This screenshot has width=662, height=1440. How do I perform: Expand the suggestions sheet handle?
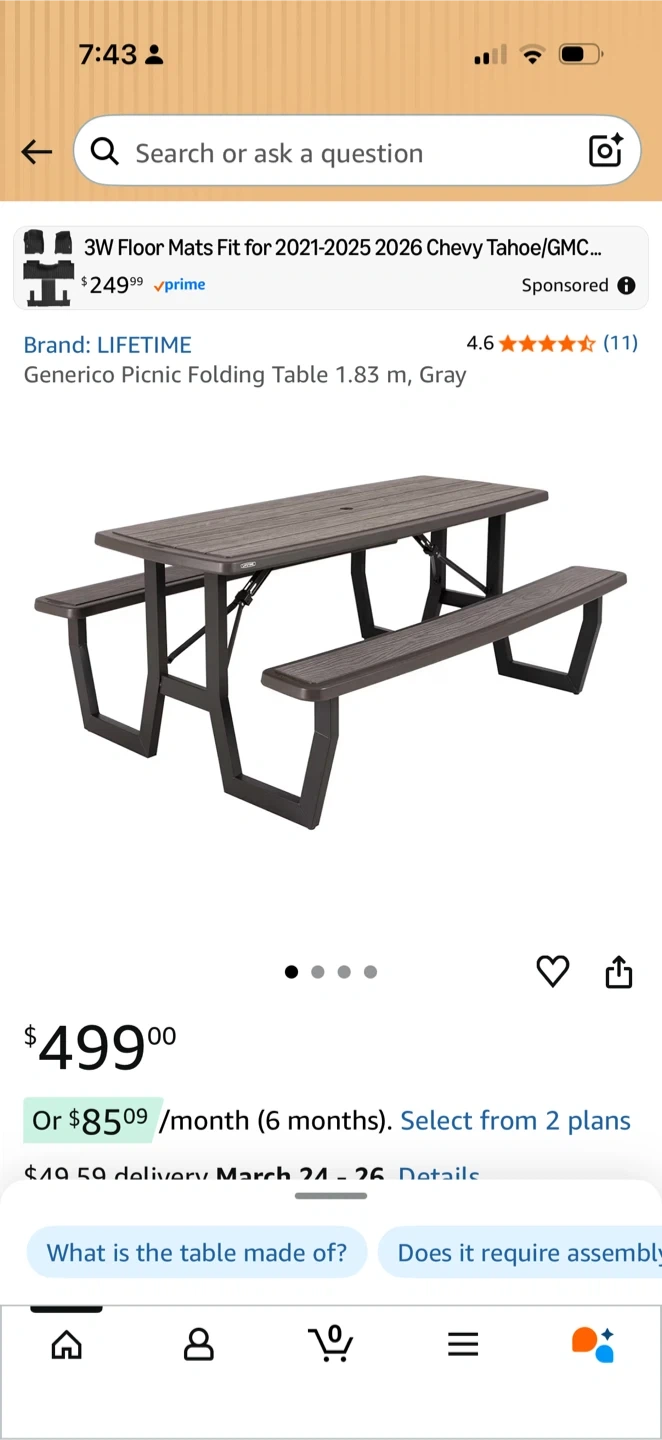pyautogui.click(x=331, y=1196)
